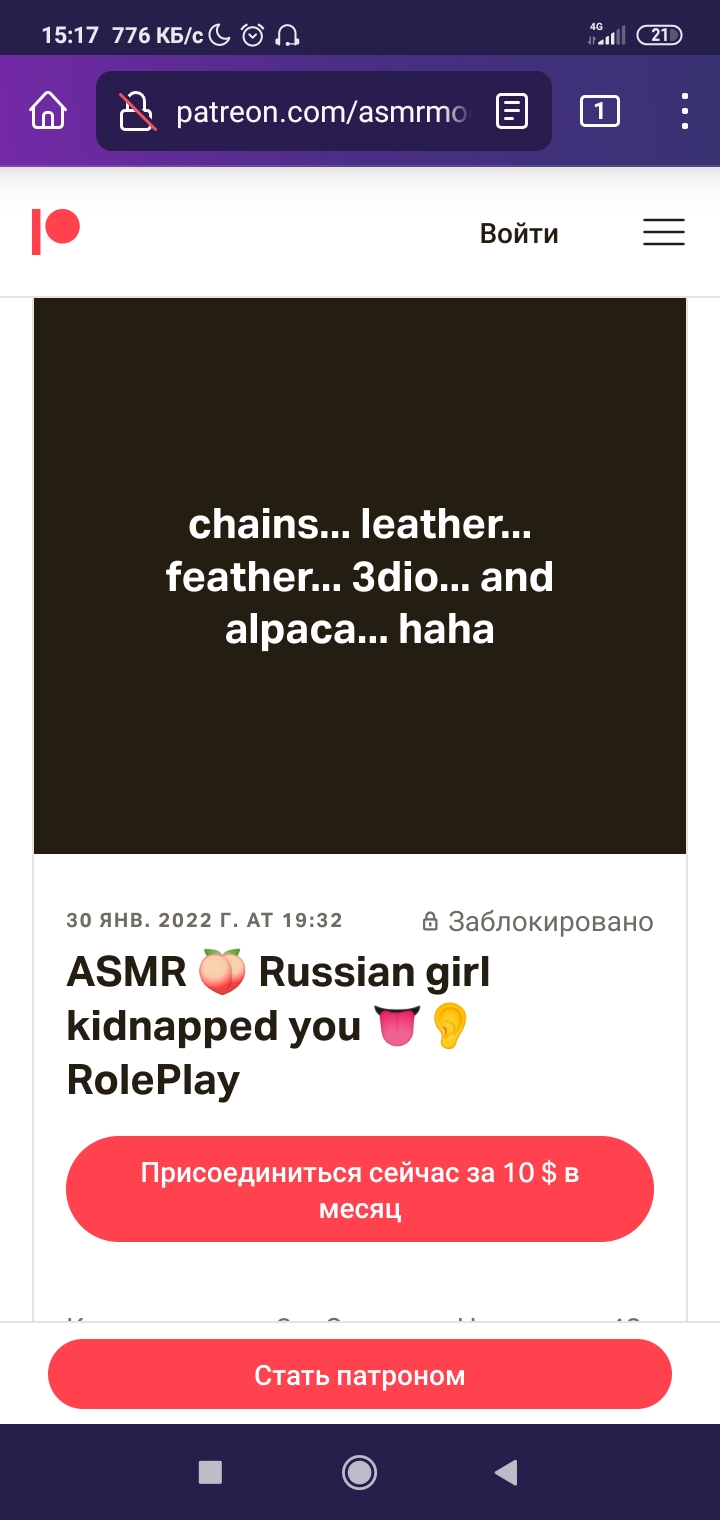720x1520 pixels.
Task: Open the locked post preview image
Action: tap(360, 576)
